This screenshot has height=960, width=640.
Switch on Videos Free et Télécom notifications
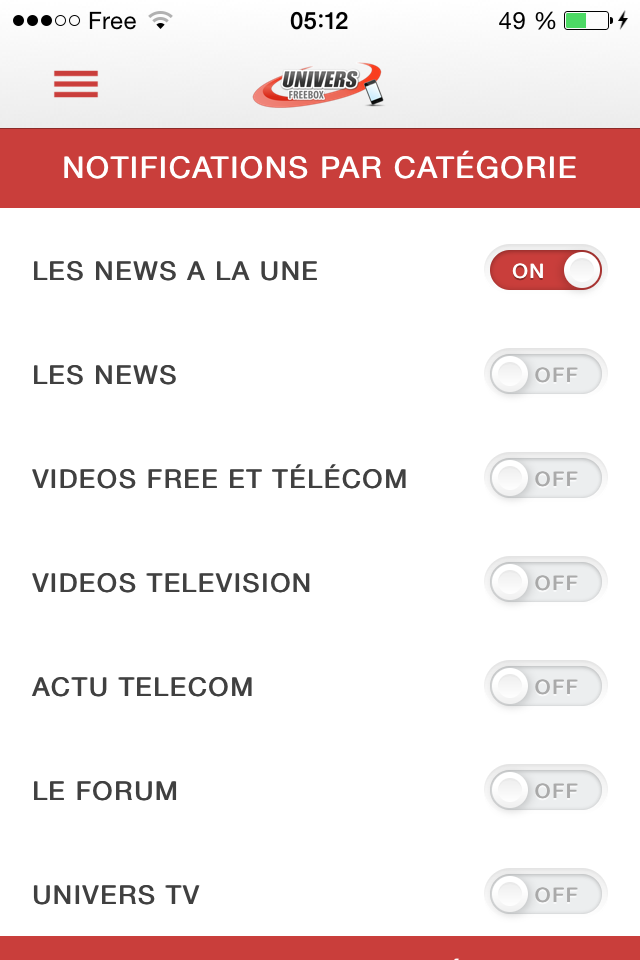click(546, 478)
